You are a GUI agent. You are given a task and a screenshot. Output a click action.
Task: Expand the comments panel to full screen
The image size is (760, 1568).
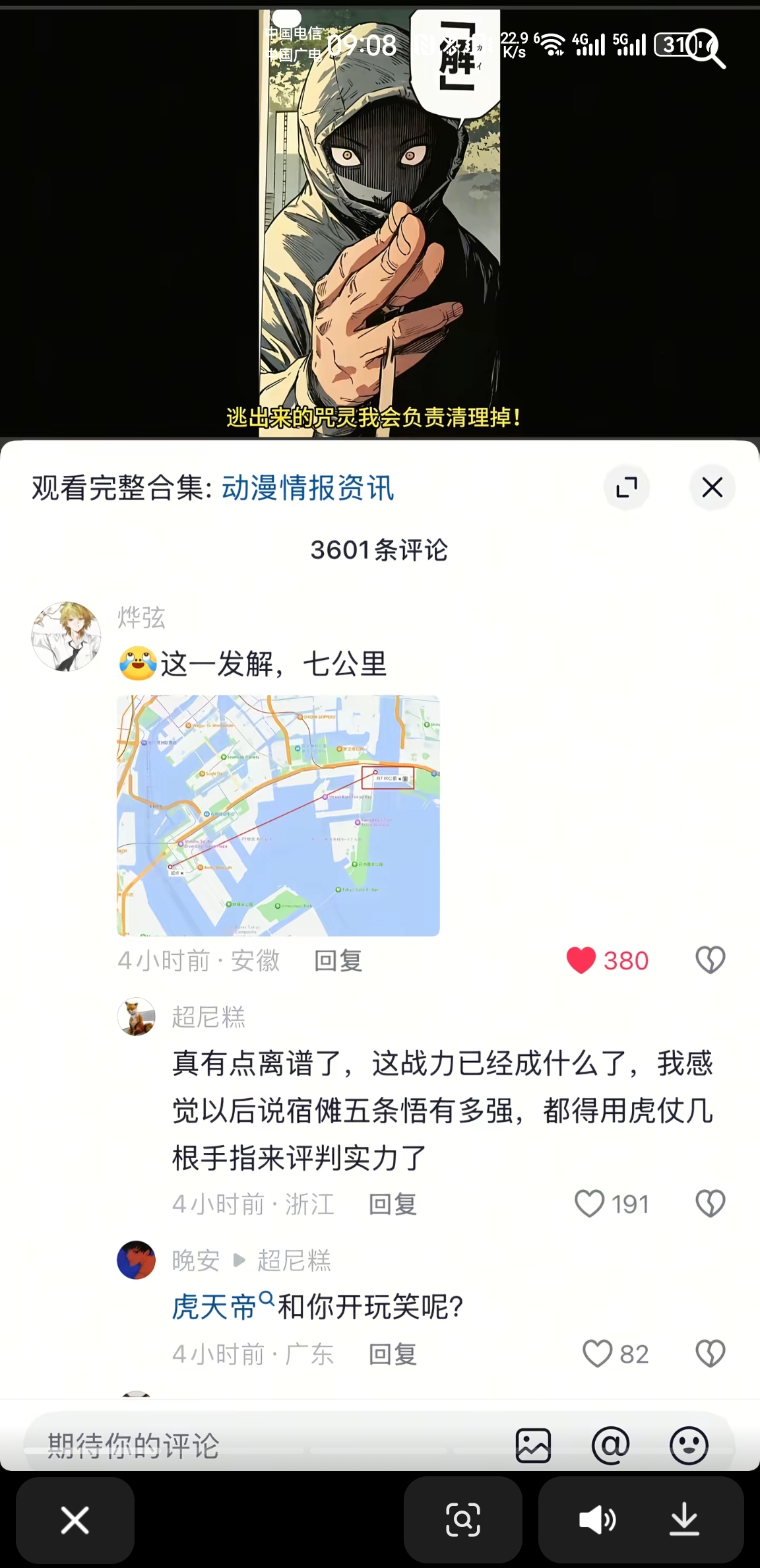tap(626, 488)
